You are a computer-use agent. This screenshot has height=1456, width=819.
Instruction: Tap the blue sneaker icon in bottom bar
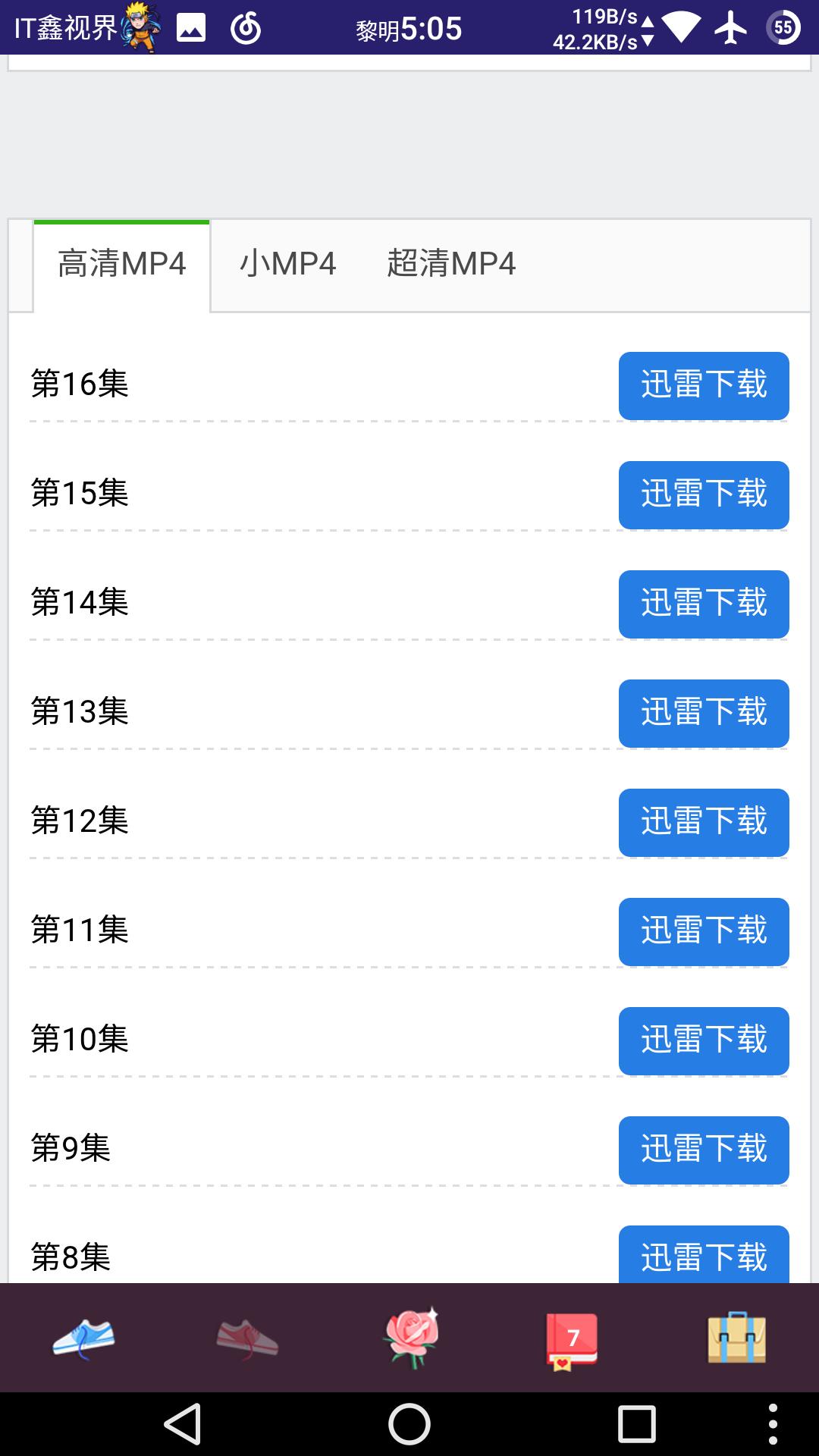tap(83, 1338)
